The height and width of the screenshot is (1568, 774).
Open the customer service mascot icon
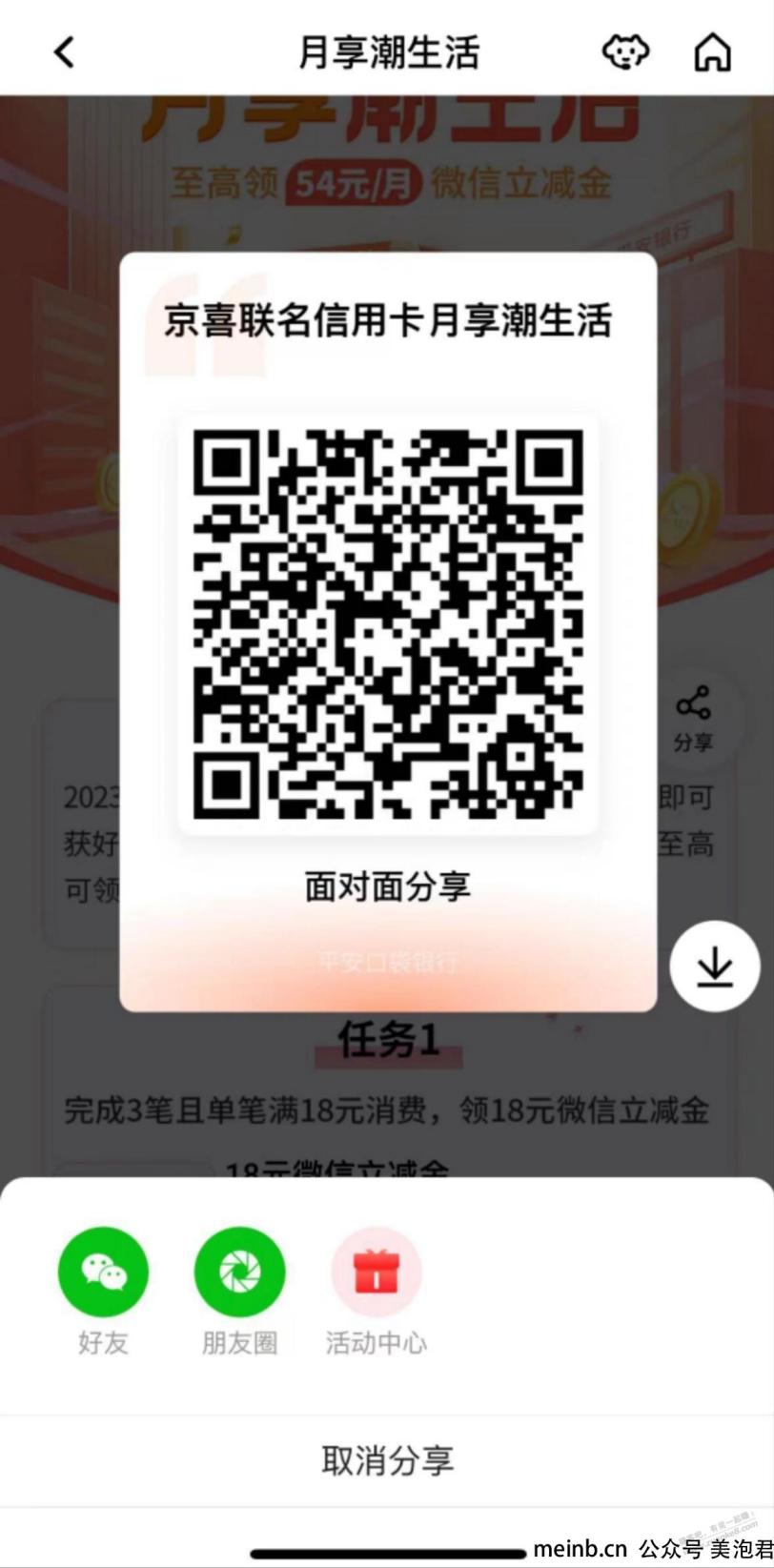point(625,51)
